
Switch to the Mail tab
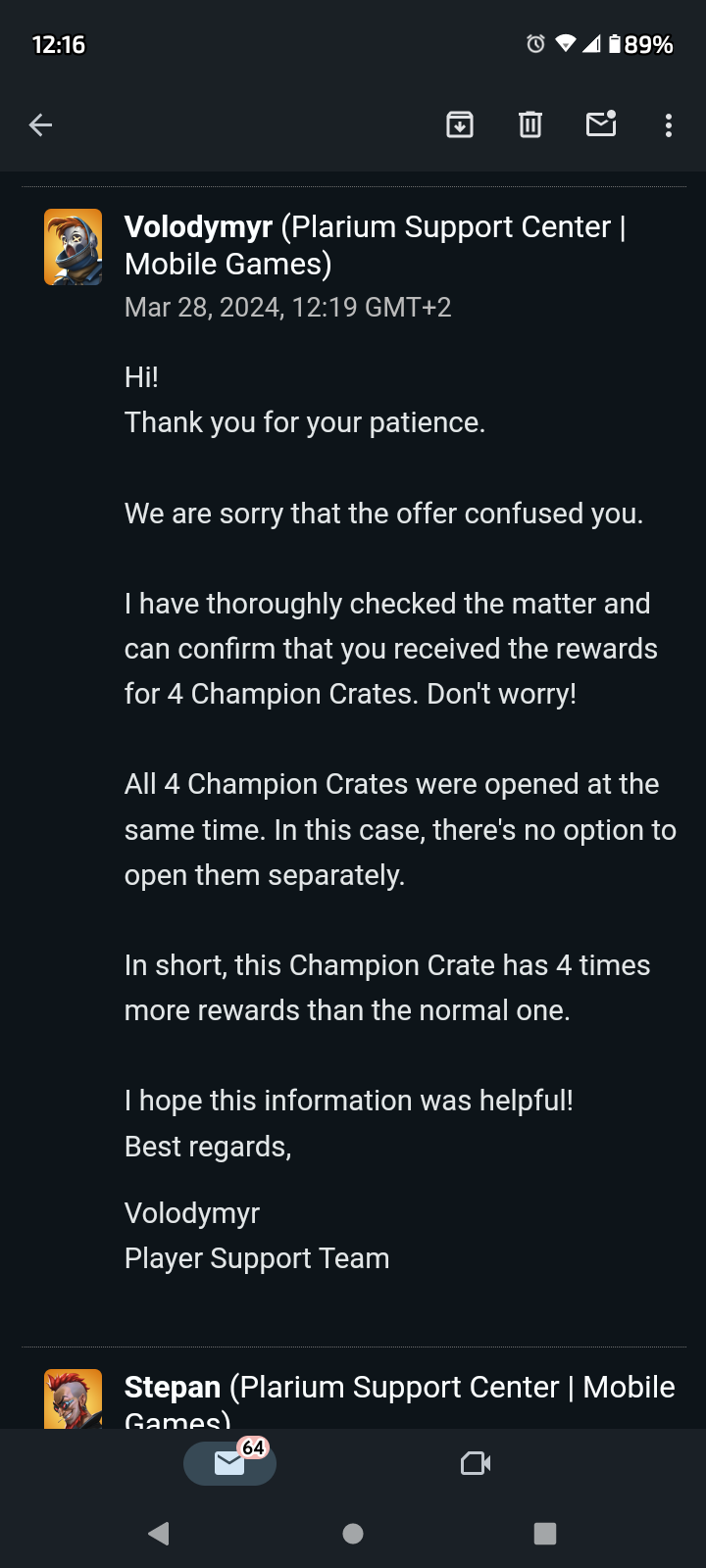[229, 1463]
